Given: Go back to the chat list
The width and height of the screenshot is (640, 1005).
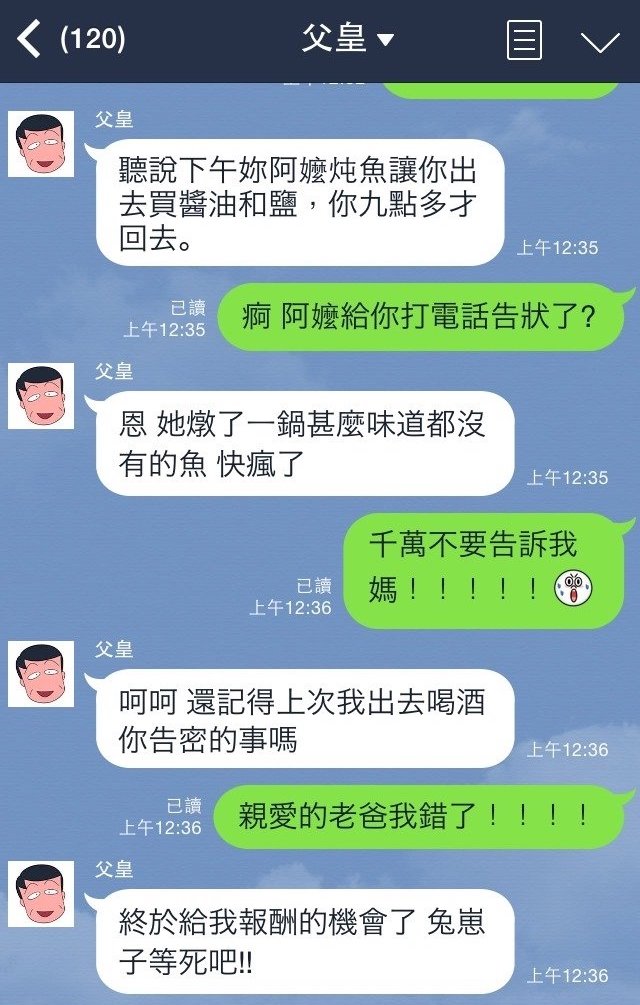Looking at the screenshot, I should point(32,40).
